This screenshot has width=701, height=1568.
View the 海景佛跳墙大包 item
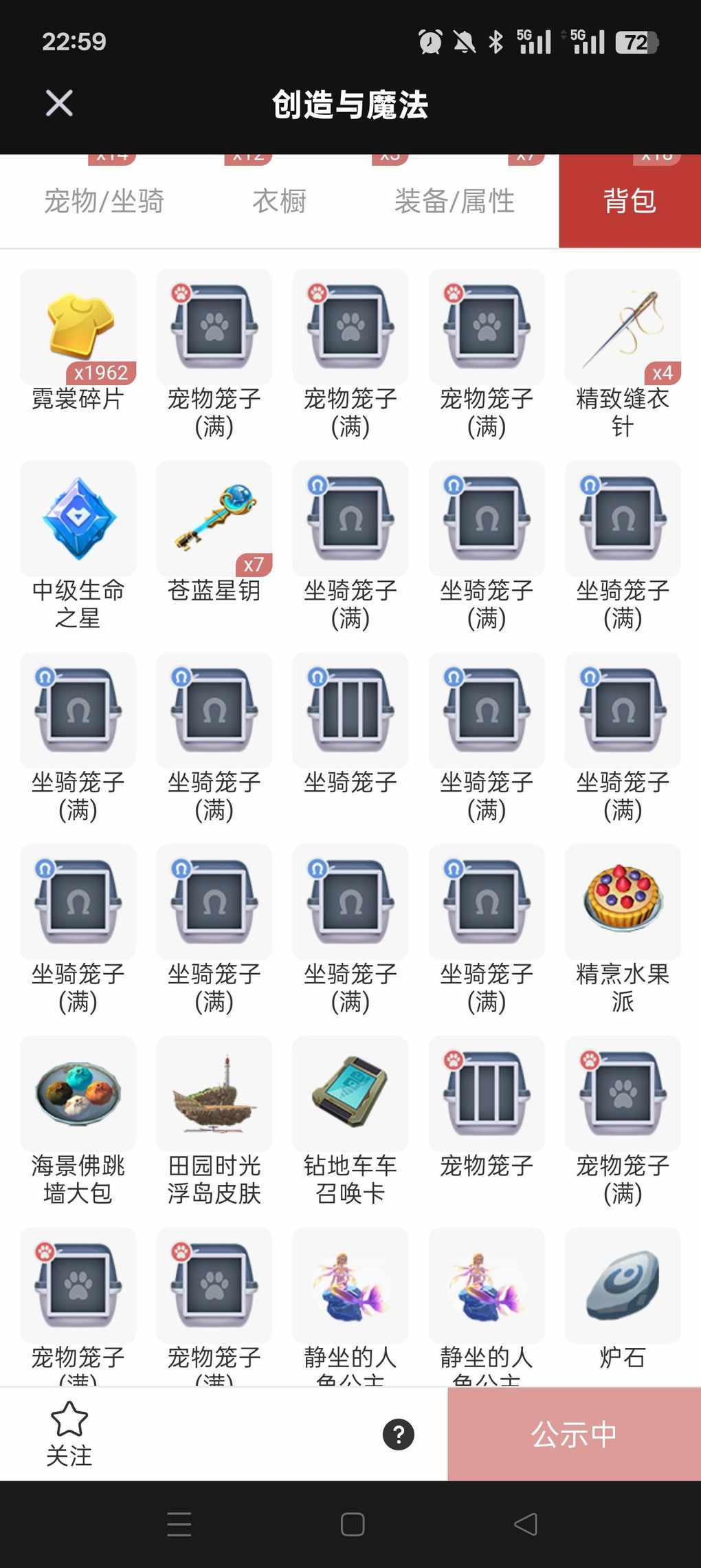point(78,1093)
